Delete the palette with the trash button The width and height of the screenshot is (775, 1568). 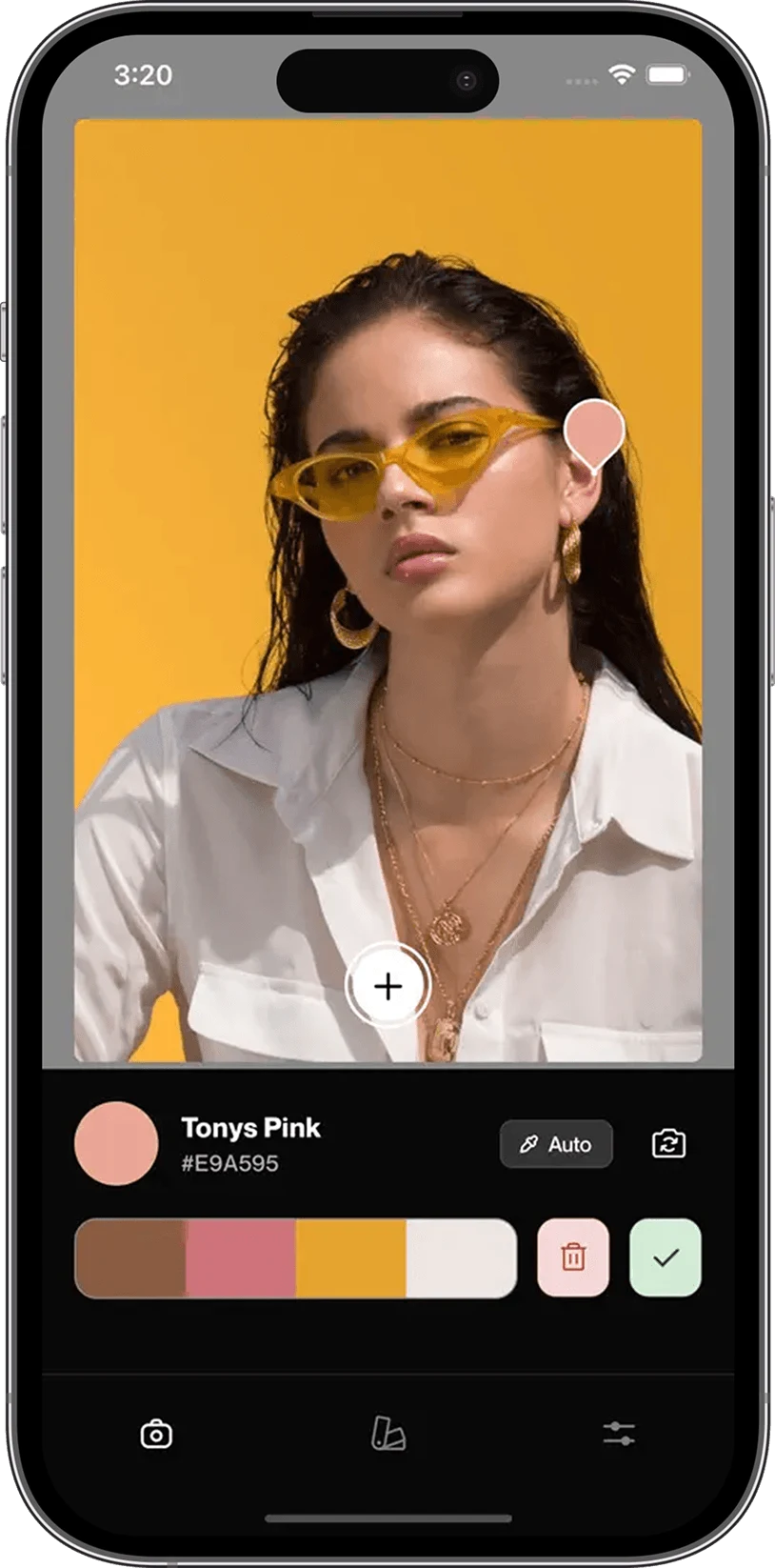[573, 1257]
